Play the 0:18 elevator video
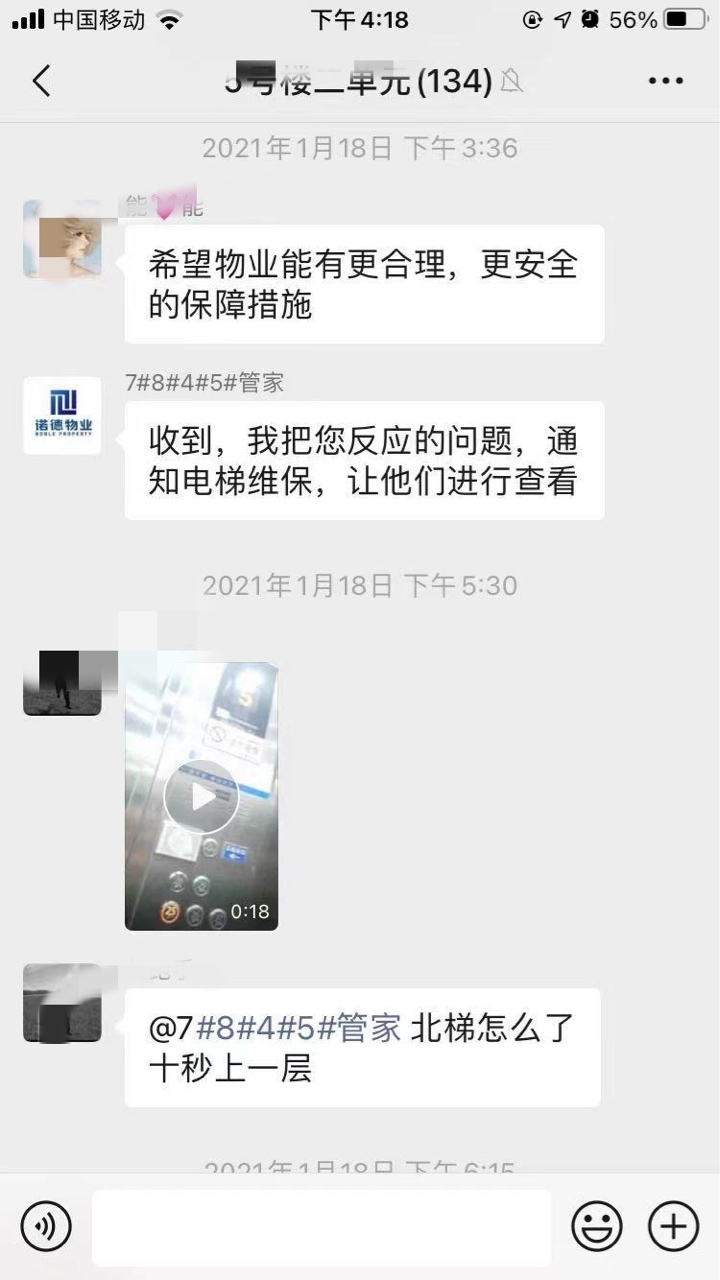The width and height of the screenshot is (720, 1280). (x=201, y=796)
